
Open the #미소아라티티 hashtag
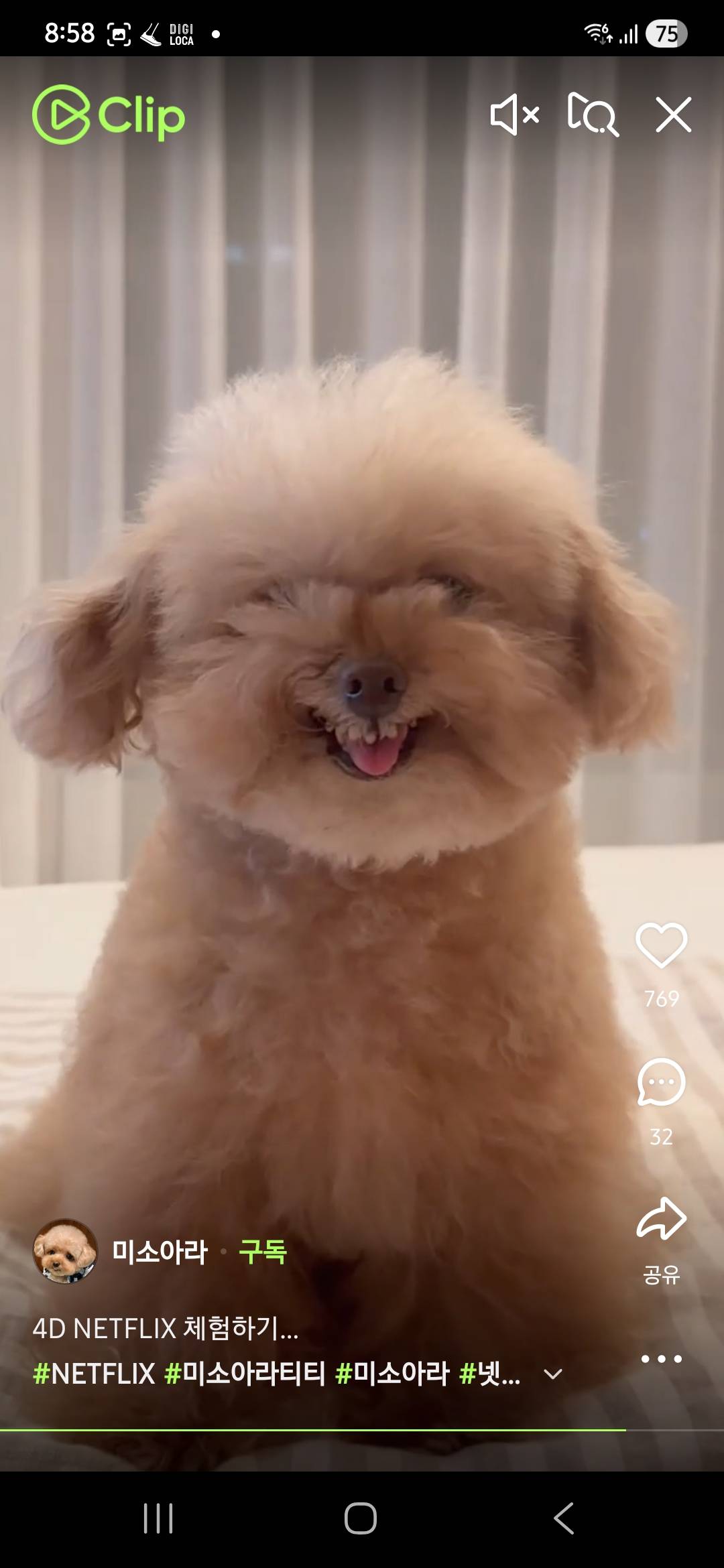point(245,1374)
